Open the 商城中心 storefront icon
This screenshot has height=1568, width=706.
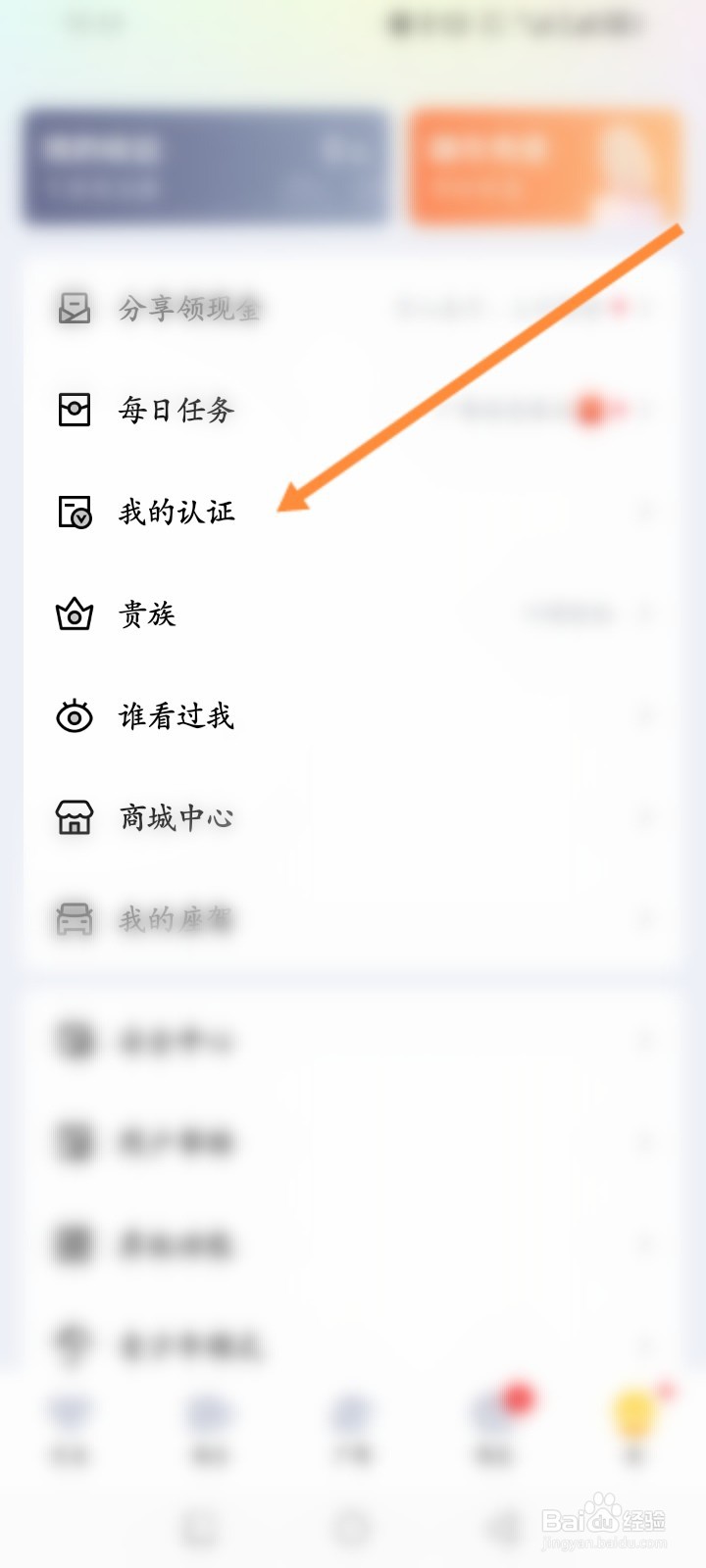[x=75, y=818]
